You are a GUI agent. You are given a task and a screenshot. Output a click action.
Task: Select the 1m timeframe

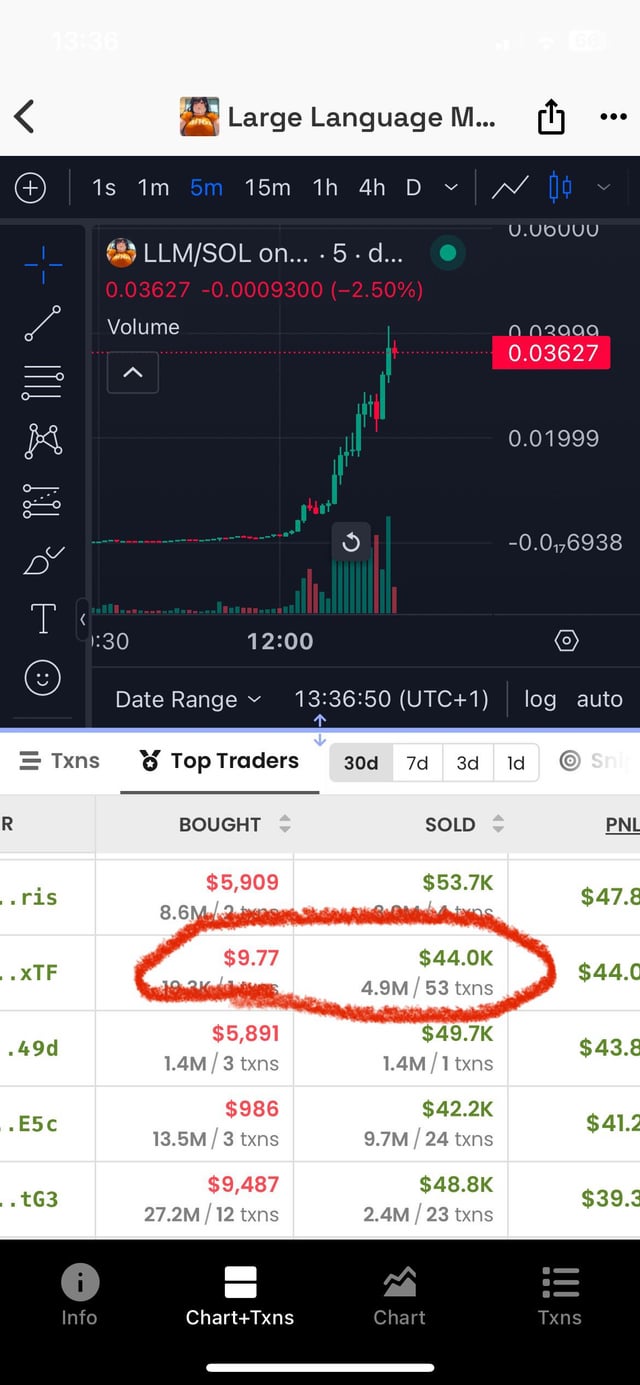click(x=153, y=188)
